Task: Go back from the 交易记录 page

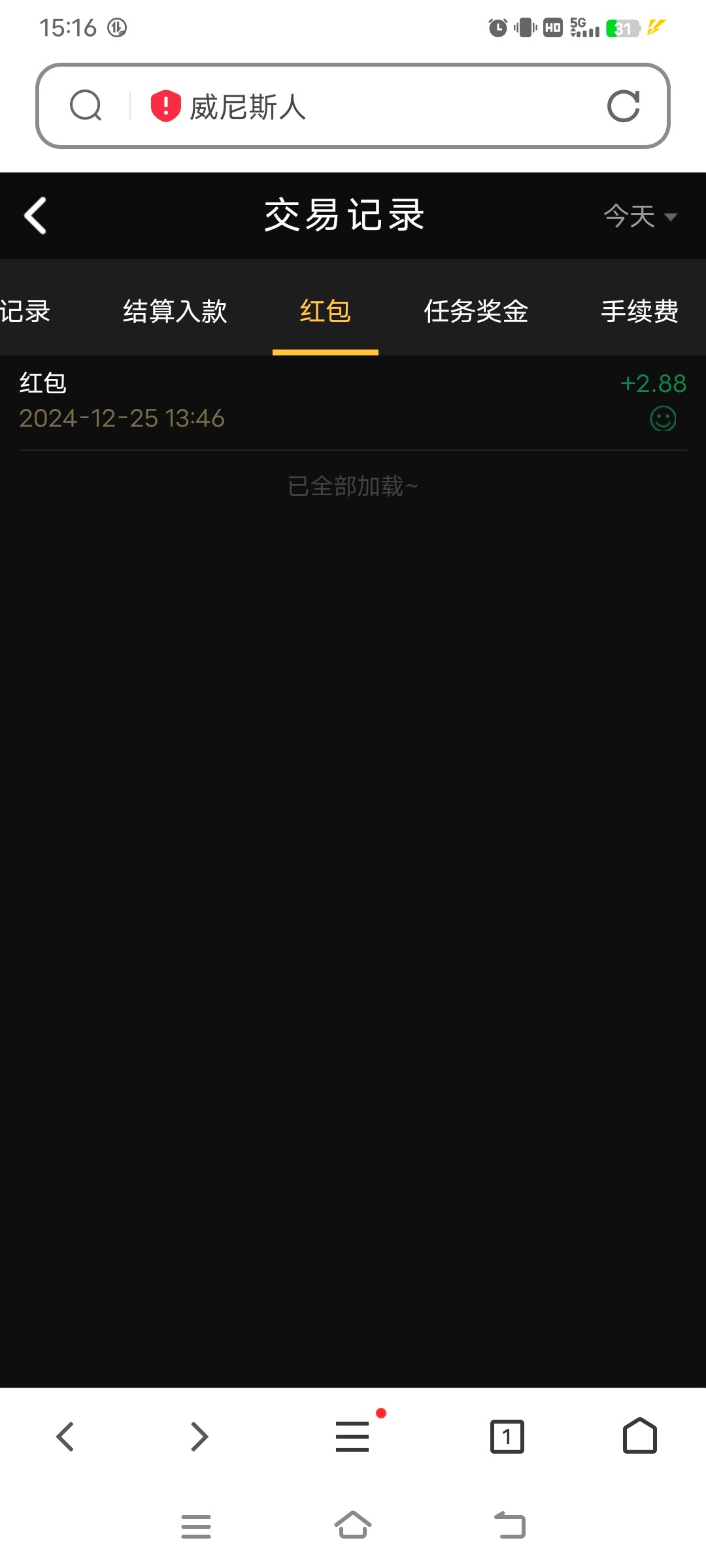Action: (35, 216)
